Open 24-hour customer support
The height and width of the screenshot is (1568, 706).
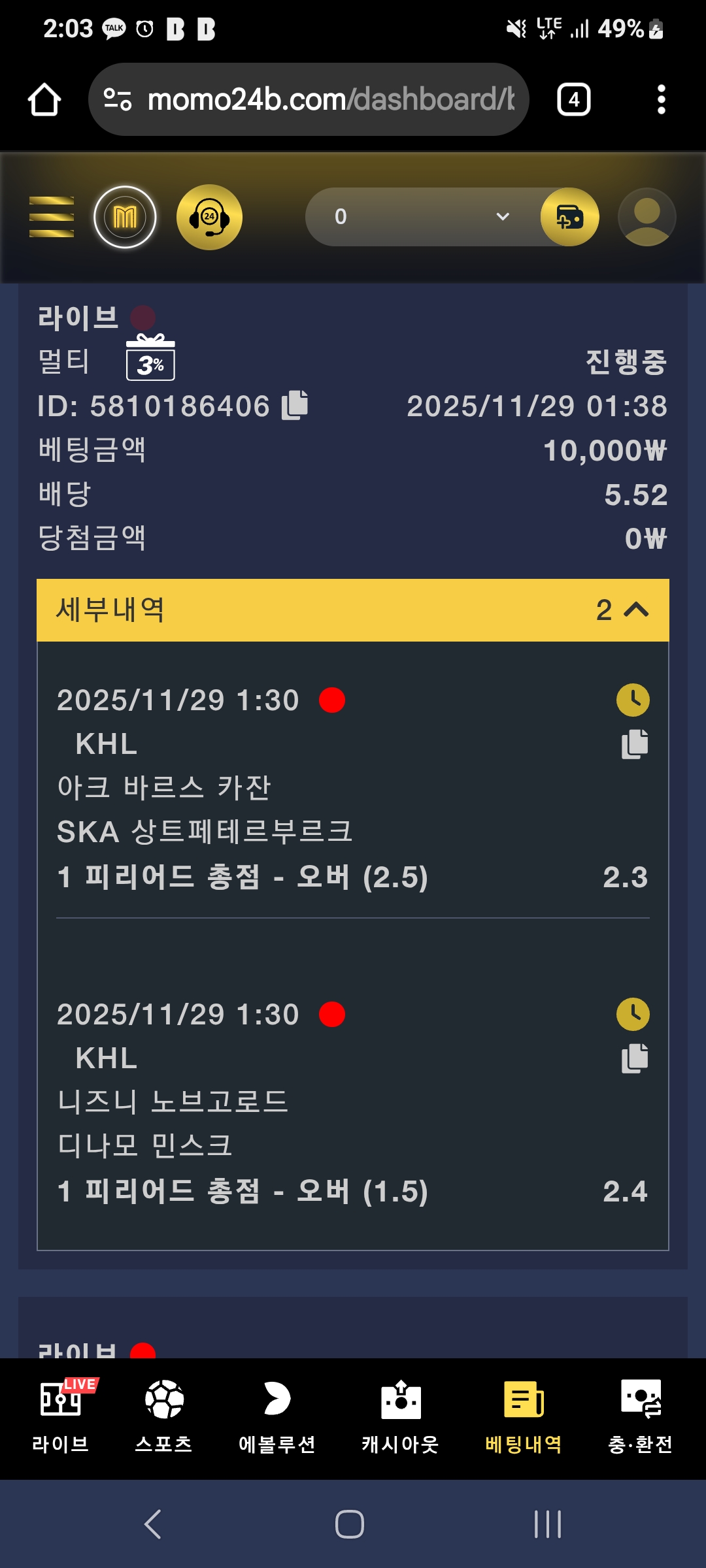click(x=209, y=217)
